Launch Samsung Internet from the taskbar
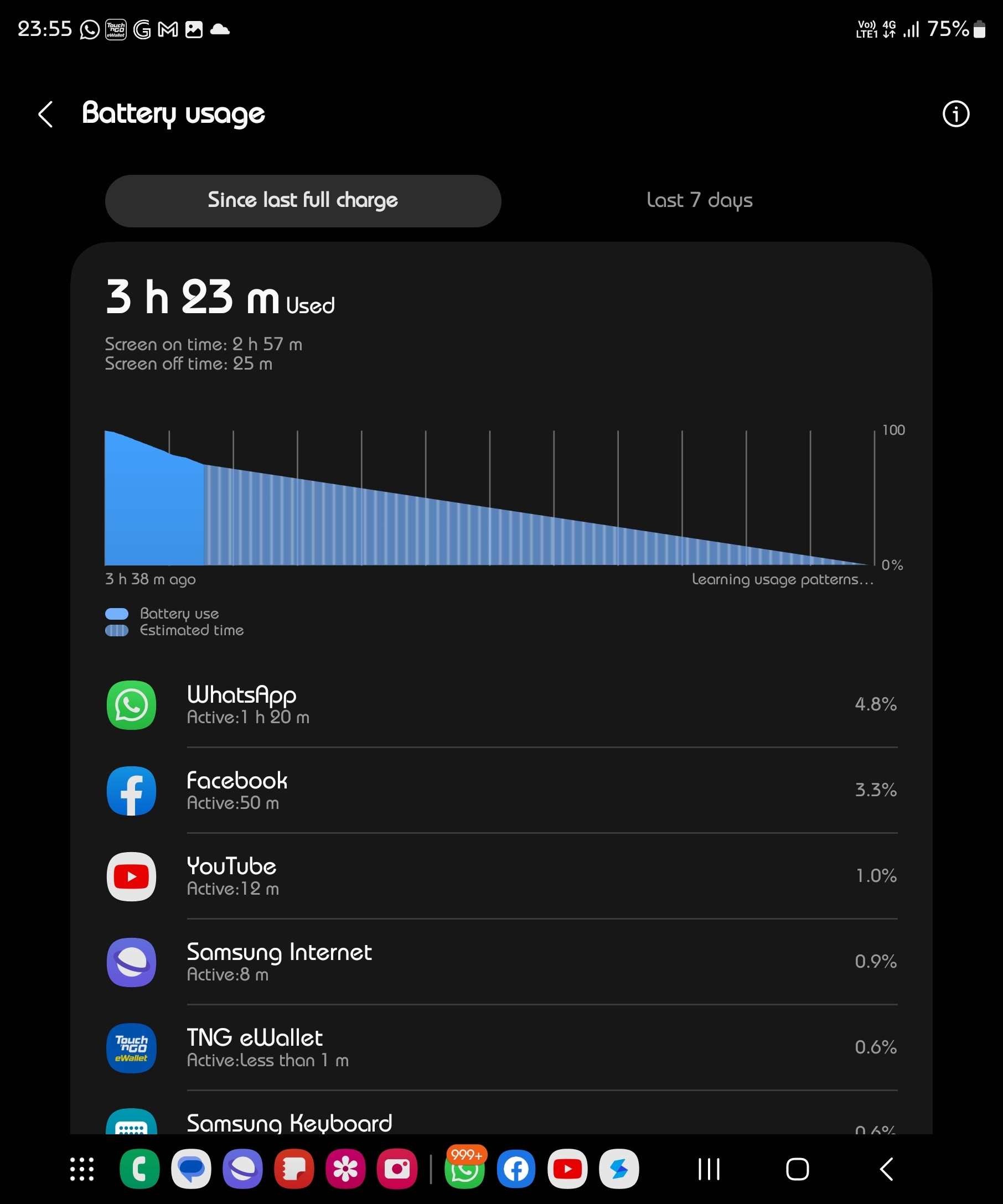Viewport: 1003px width, 1204px height. click(242, 1170)
